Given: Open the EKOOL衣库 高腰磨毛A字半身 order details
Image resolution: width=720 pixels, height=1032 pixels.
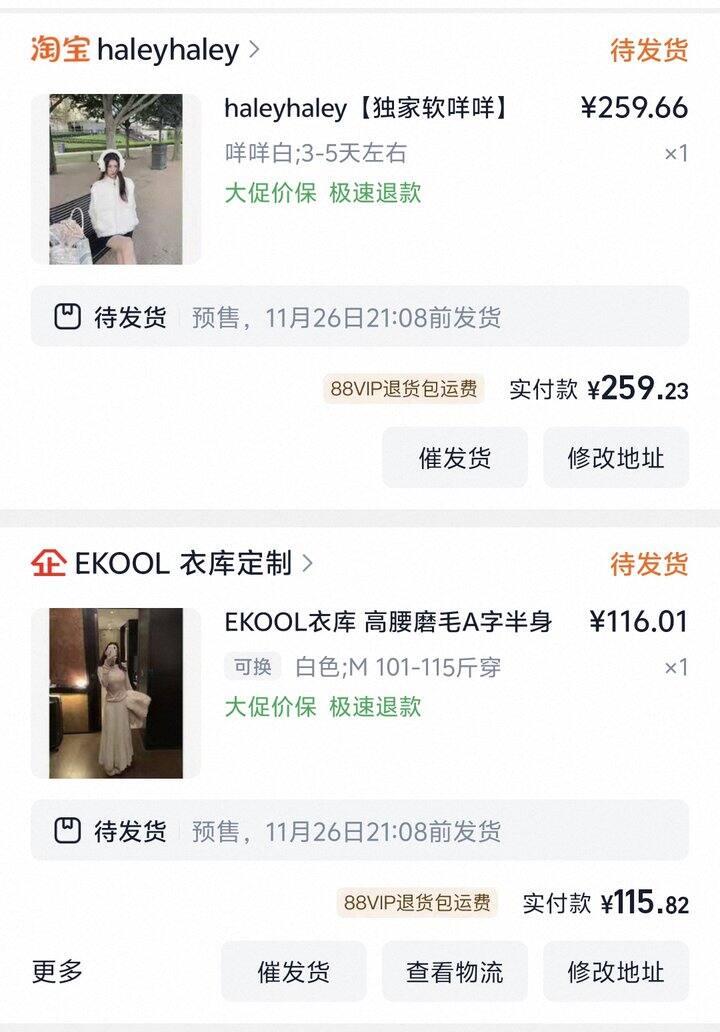Looking at the screenshot, I should 388,622.
